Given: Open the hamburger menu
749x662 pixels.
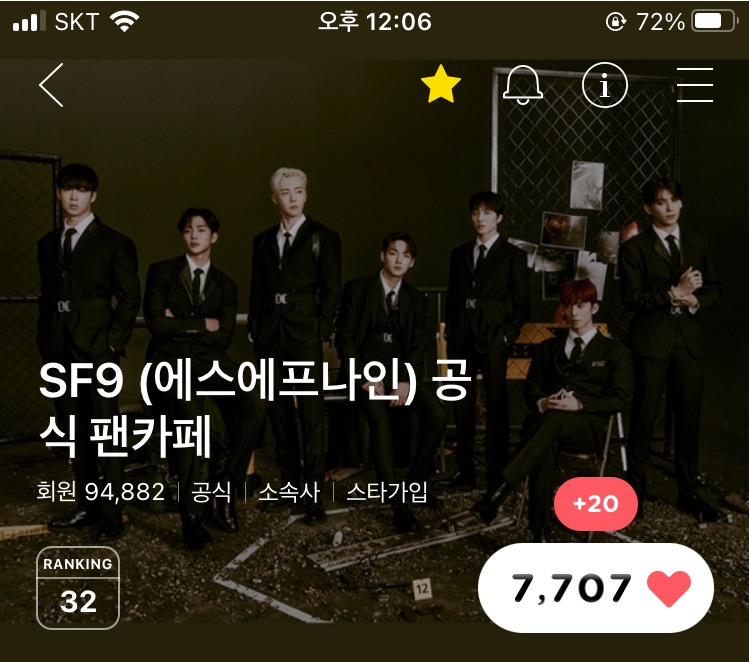Looking at the screenshot, I should (694, 86).
